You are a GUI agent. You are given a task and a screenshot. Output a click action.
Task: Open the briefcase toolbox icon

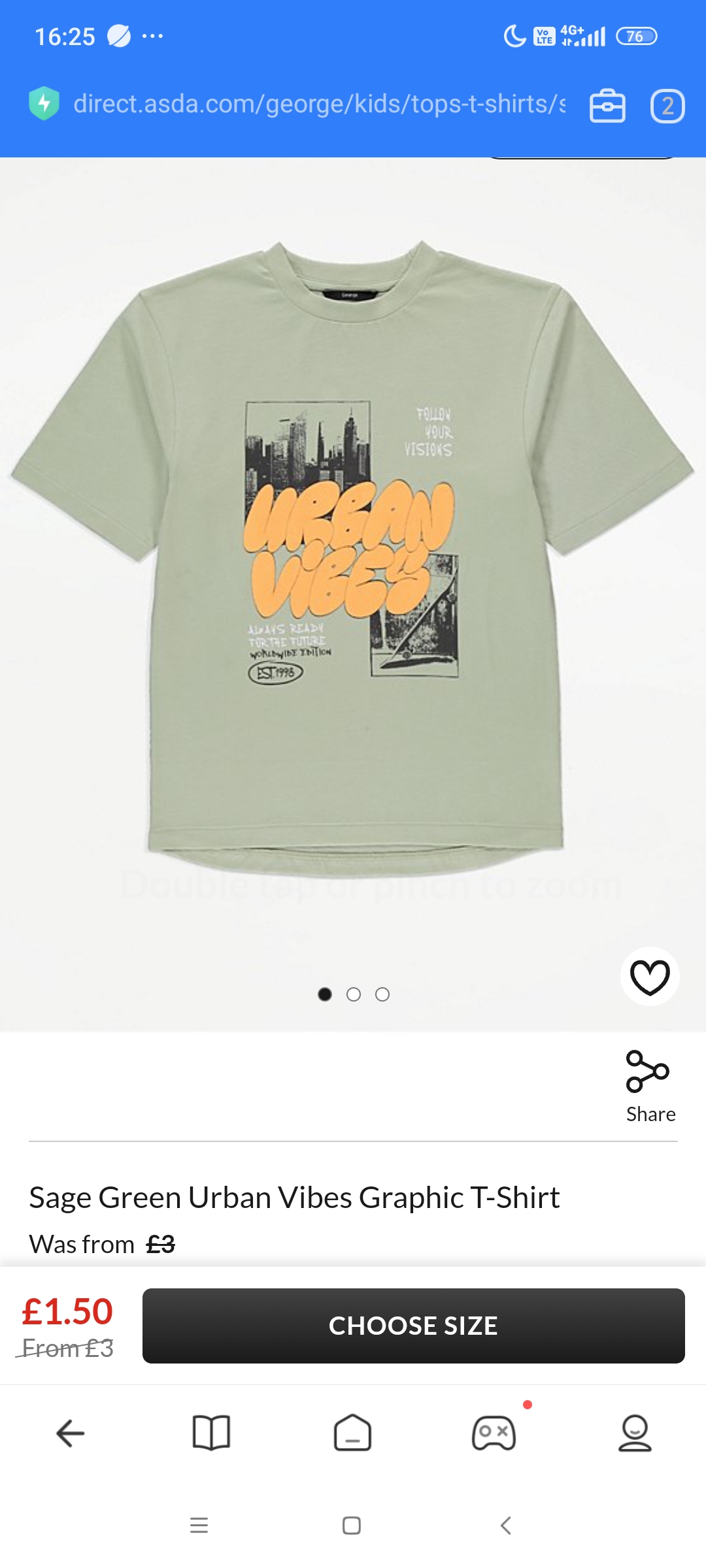point(607,106)
